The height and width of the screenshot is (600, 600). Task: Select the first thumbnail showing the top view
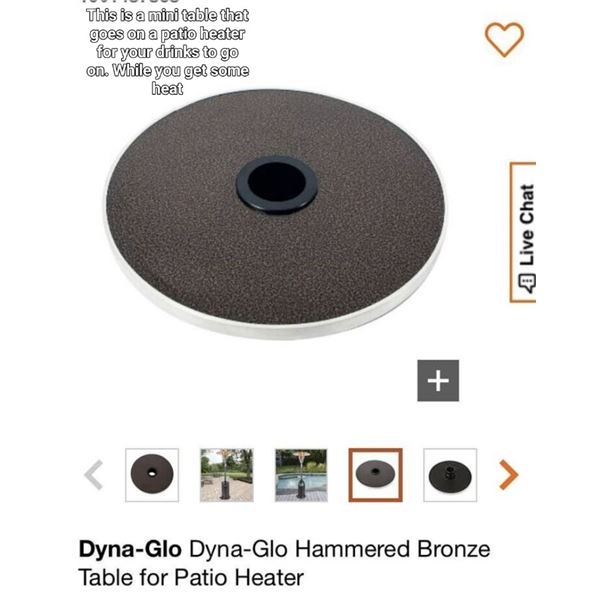(x=151, y=474)
